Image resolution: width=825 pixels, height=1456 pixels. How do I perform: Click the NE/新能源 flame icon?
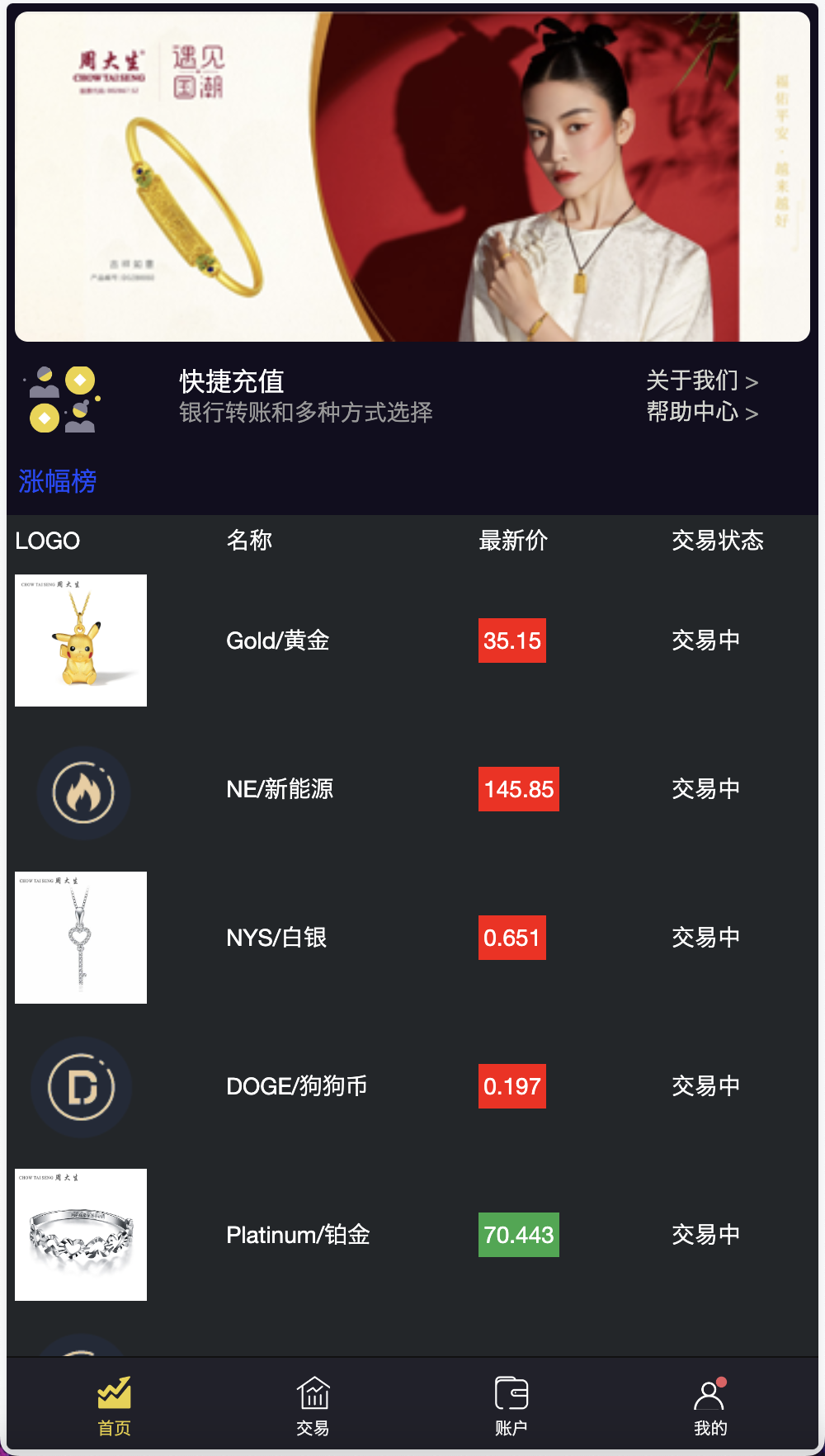pyautogui.click(x=82, y=789)
